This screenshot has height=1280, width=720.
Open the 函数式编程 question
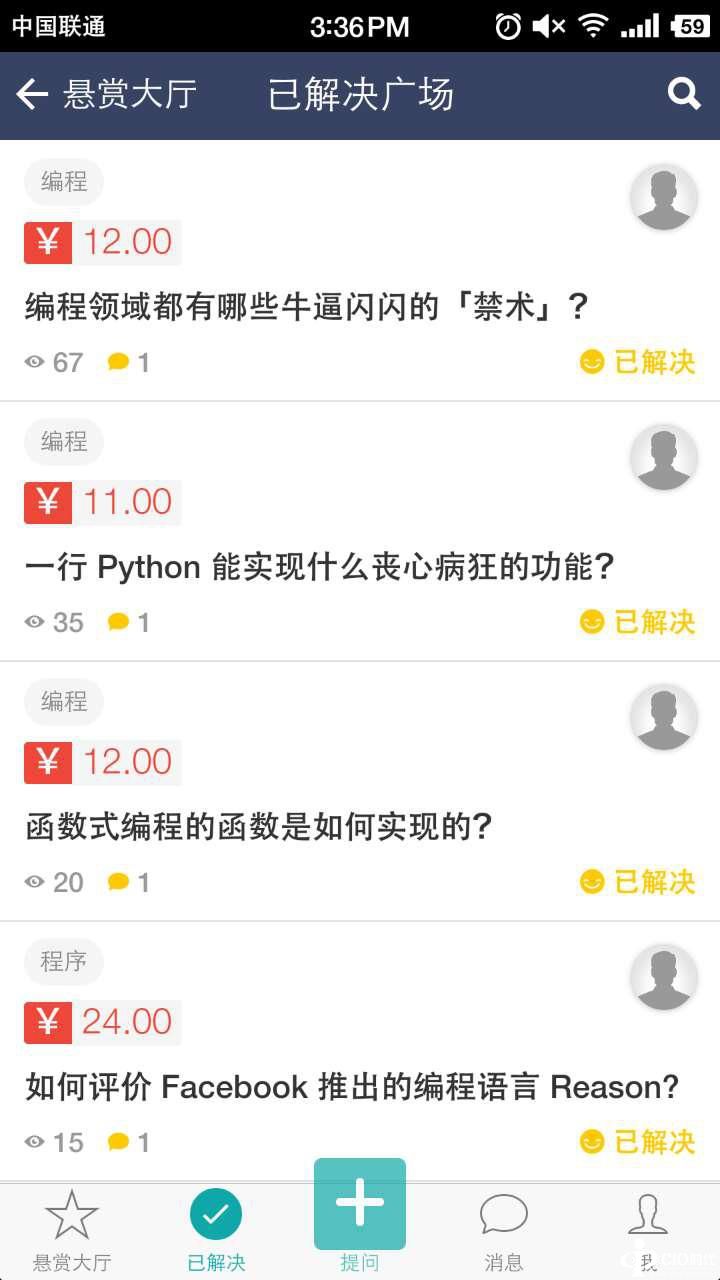point(259,828)
